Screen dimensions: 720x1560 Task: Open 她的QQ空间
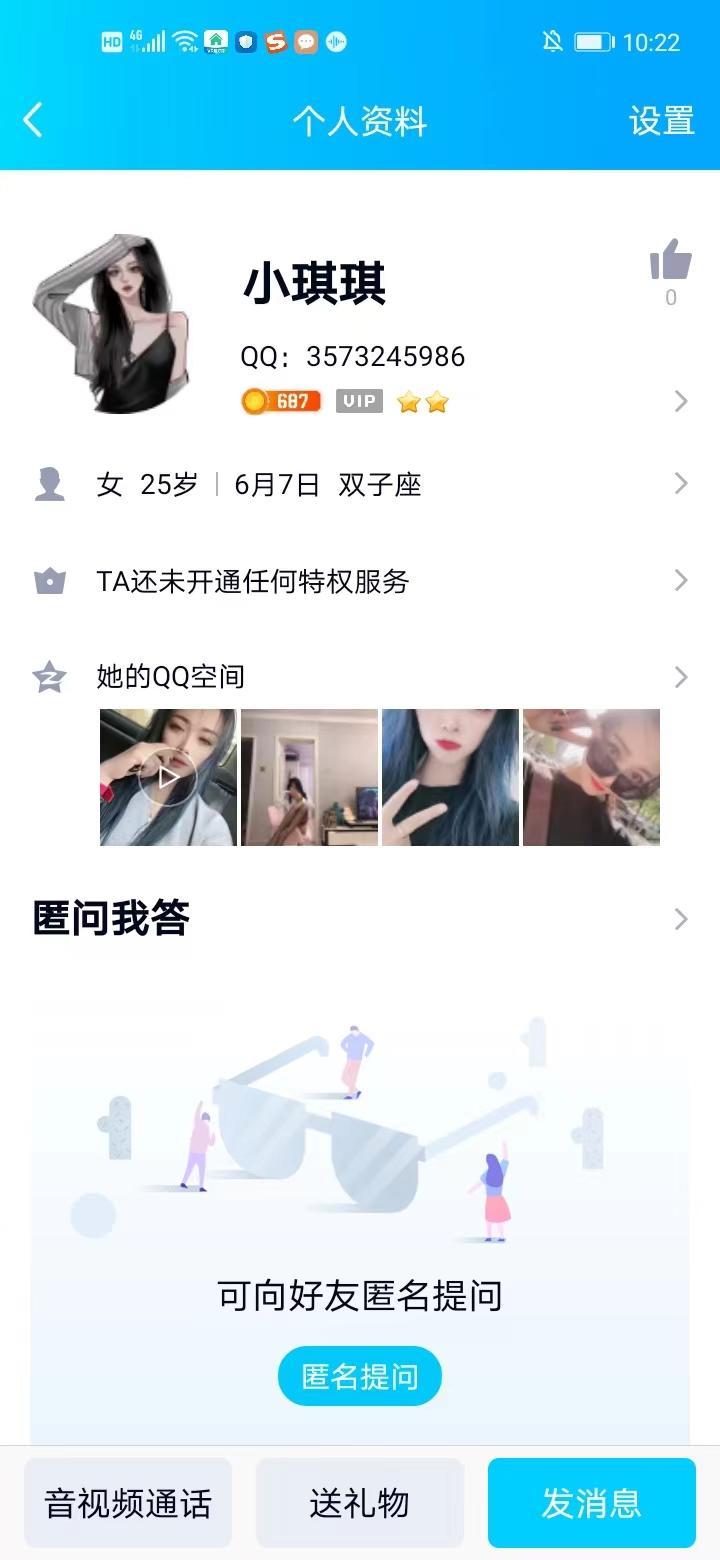click(360, 677)
